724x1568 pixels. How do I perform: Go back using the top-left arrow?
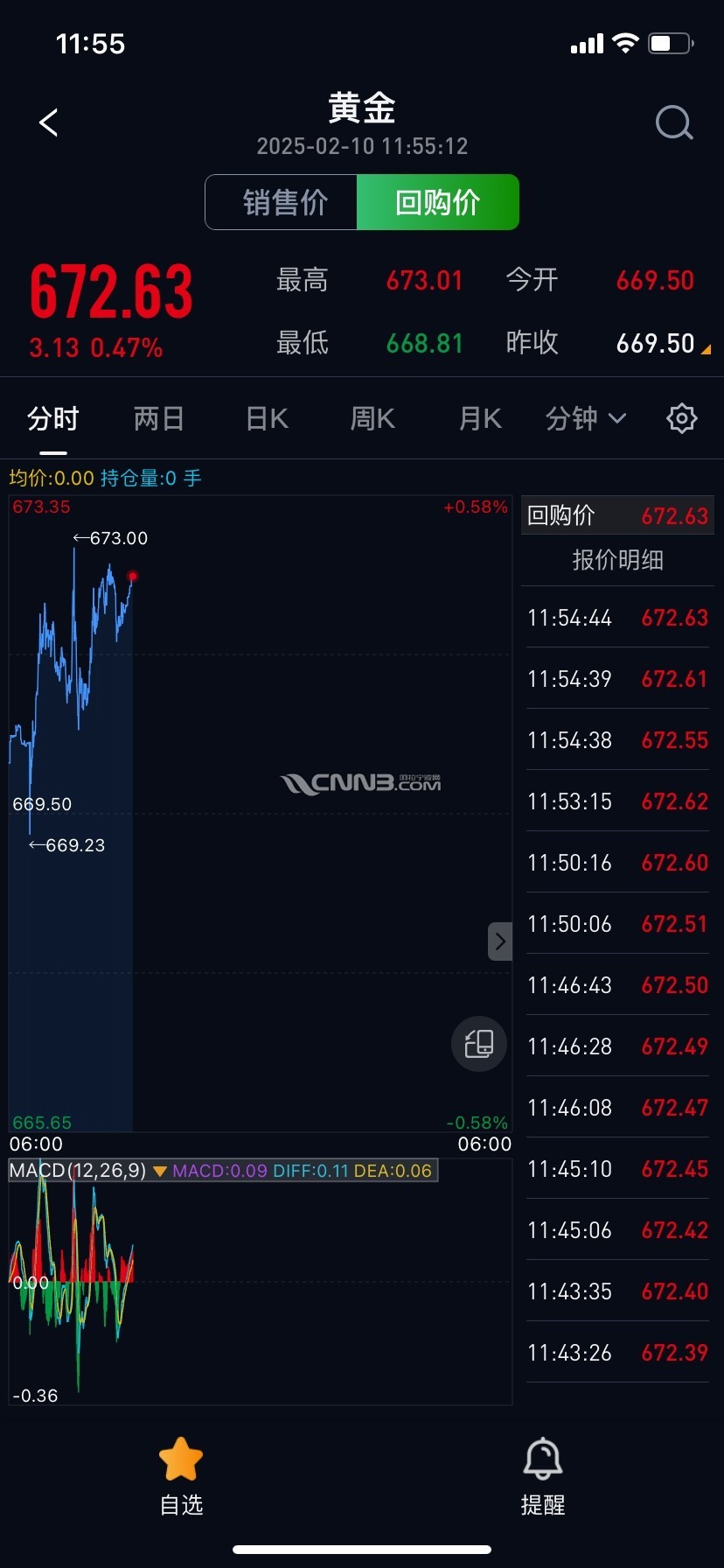[49, 122]
